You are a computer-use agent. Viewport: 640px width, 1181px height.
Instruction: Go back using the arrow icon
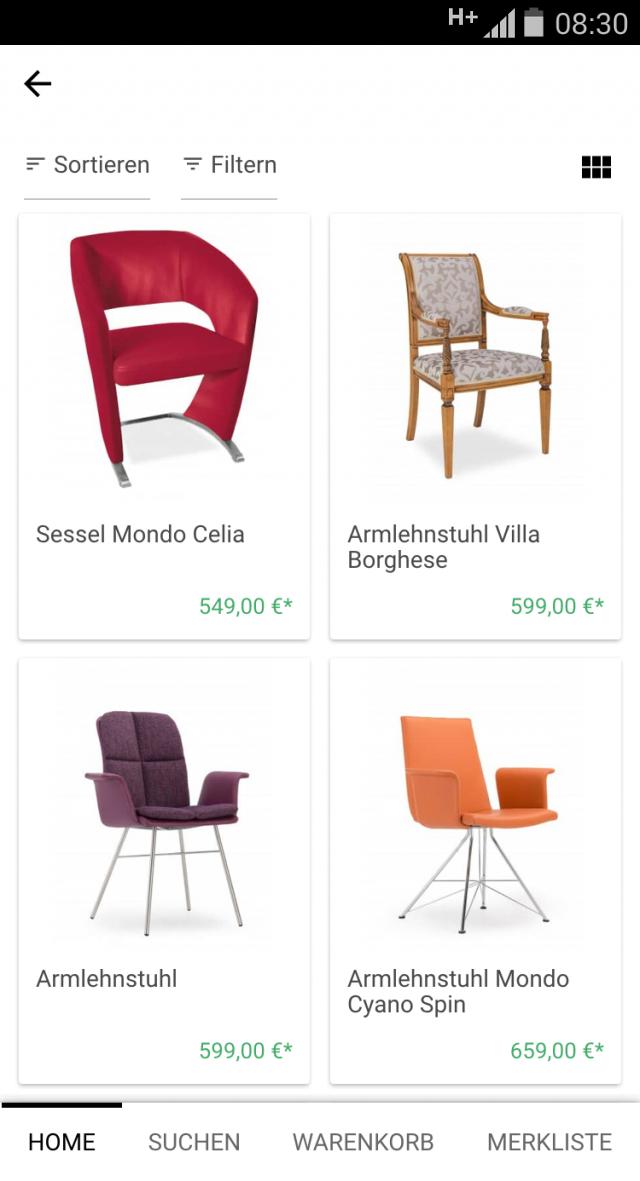38,84
